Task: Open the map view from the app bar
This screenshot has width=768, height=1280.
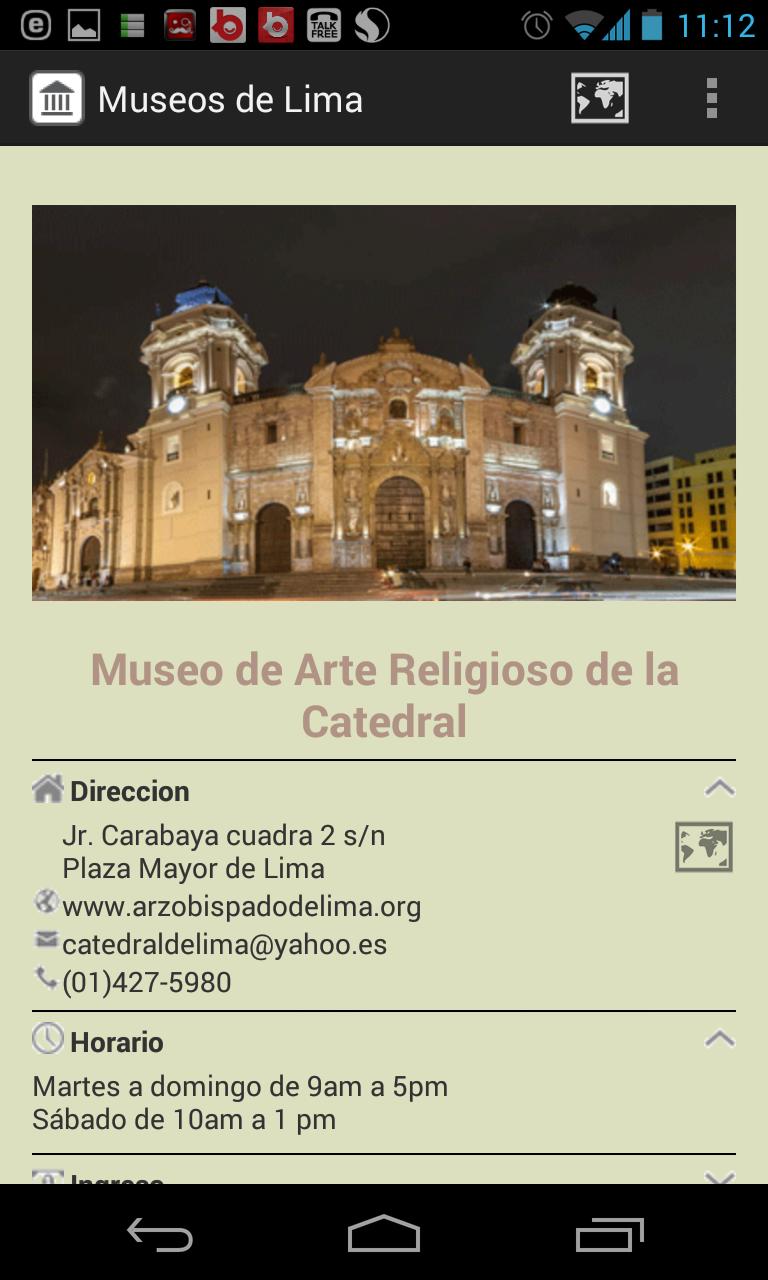Action: (599, 98)
